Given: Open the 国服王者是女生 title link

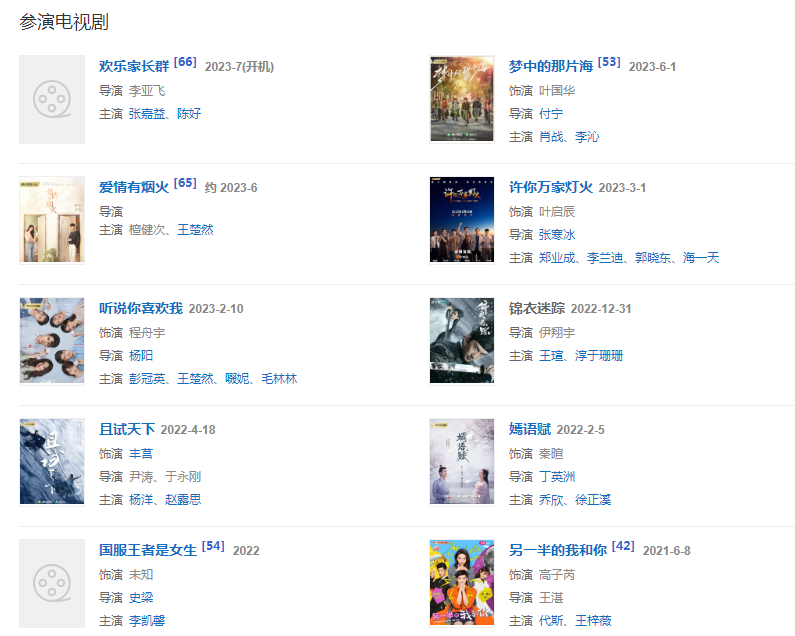Looking at the screenshot, I should pos(148,550).
